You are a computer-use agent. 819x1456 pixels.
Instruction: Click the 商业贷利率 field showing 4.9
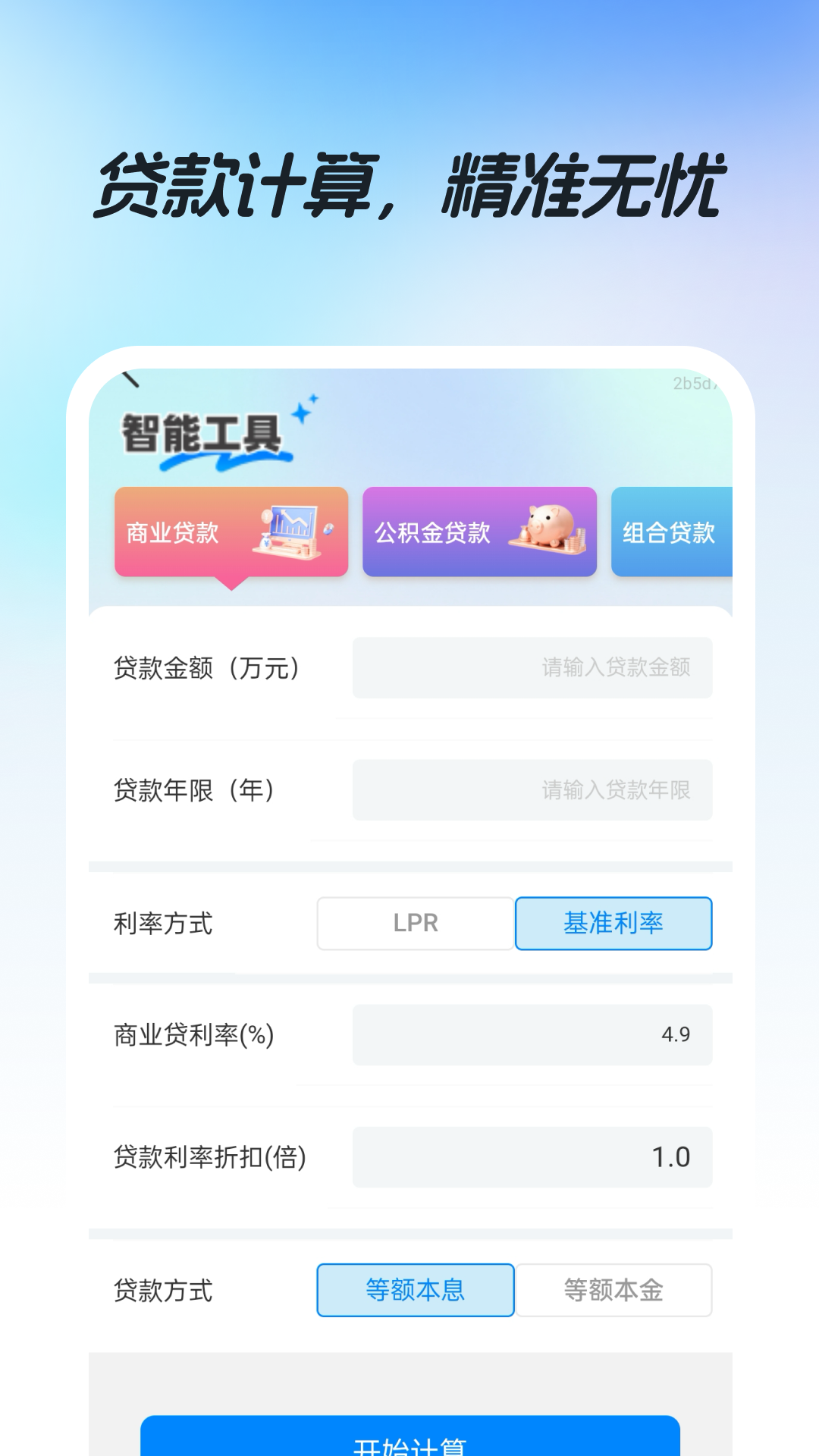tap(531, 1034)
